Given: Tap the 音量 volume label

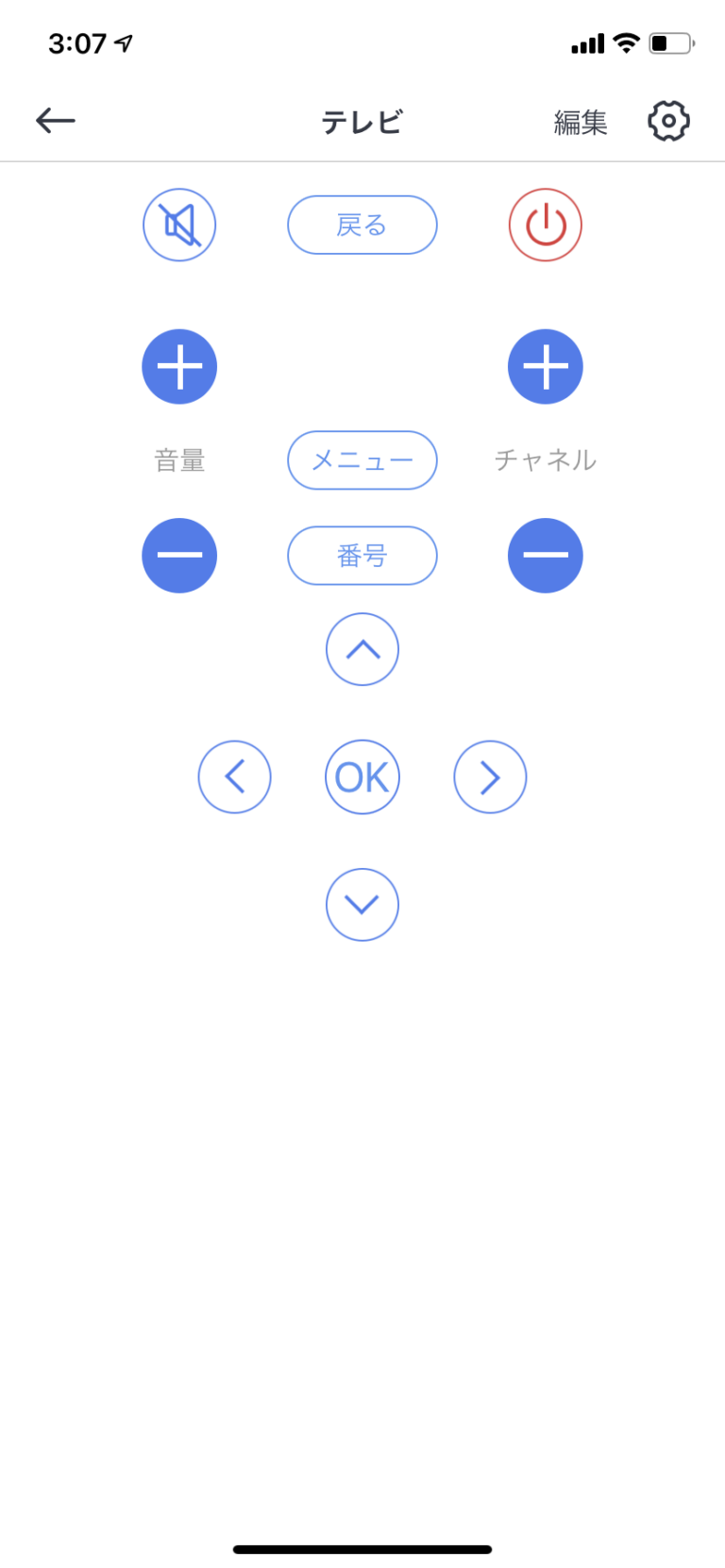Looking at the screenshot, I should (x=179, y=460).
